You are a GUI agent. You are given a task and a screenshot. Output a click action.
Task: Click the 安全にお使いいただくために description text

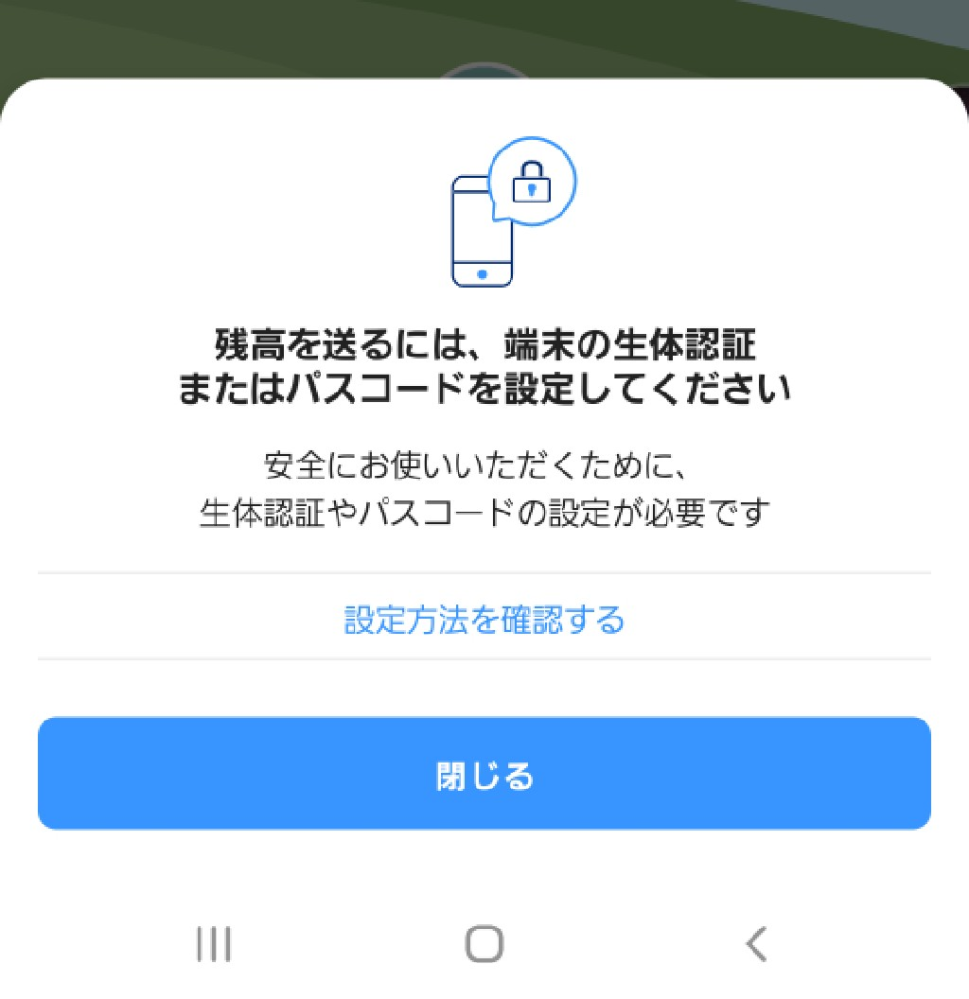point(484,490)
